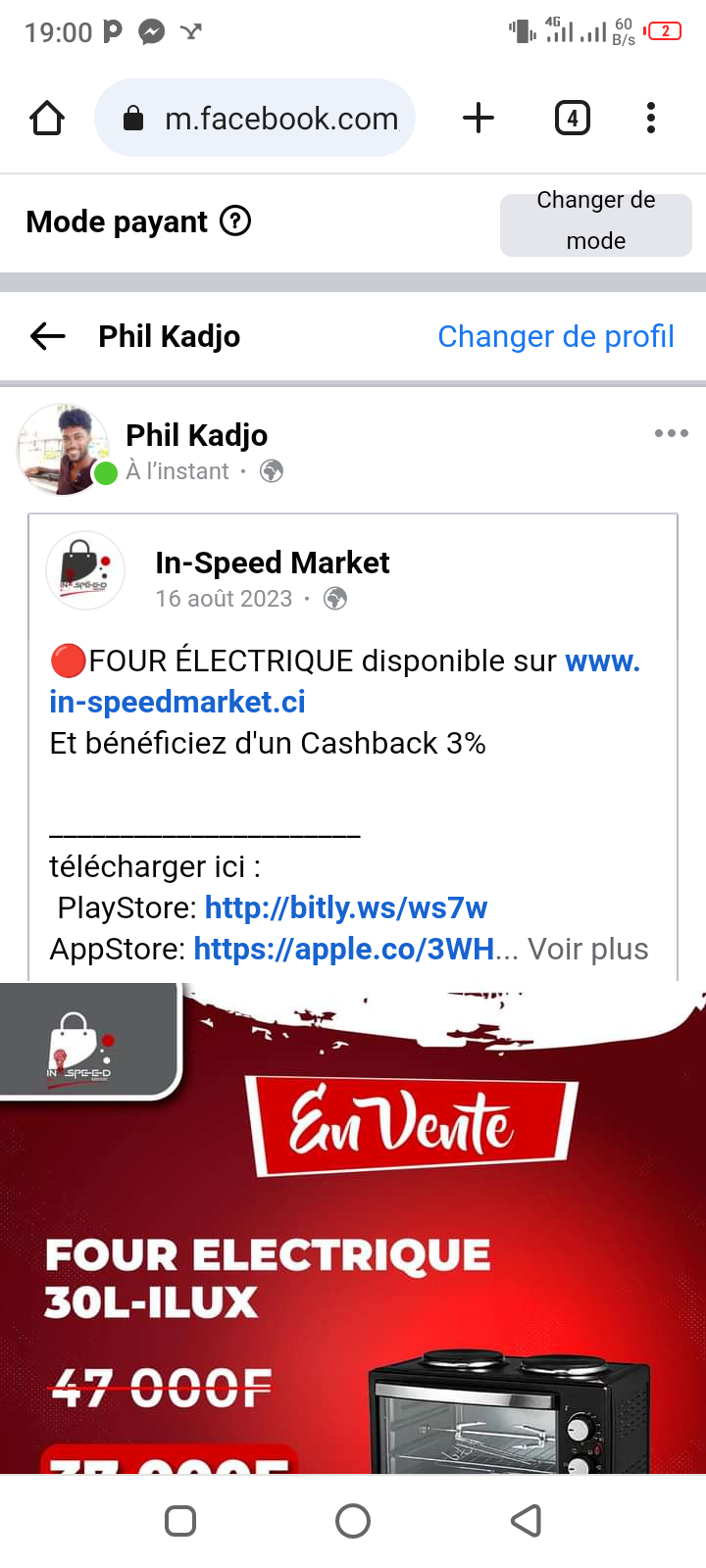Tap Changer de profil link
The width and height of the screenshot is (706, 1568).
555,336
